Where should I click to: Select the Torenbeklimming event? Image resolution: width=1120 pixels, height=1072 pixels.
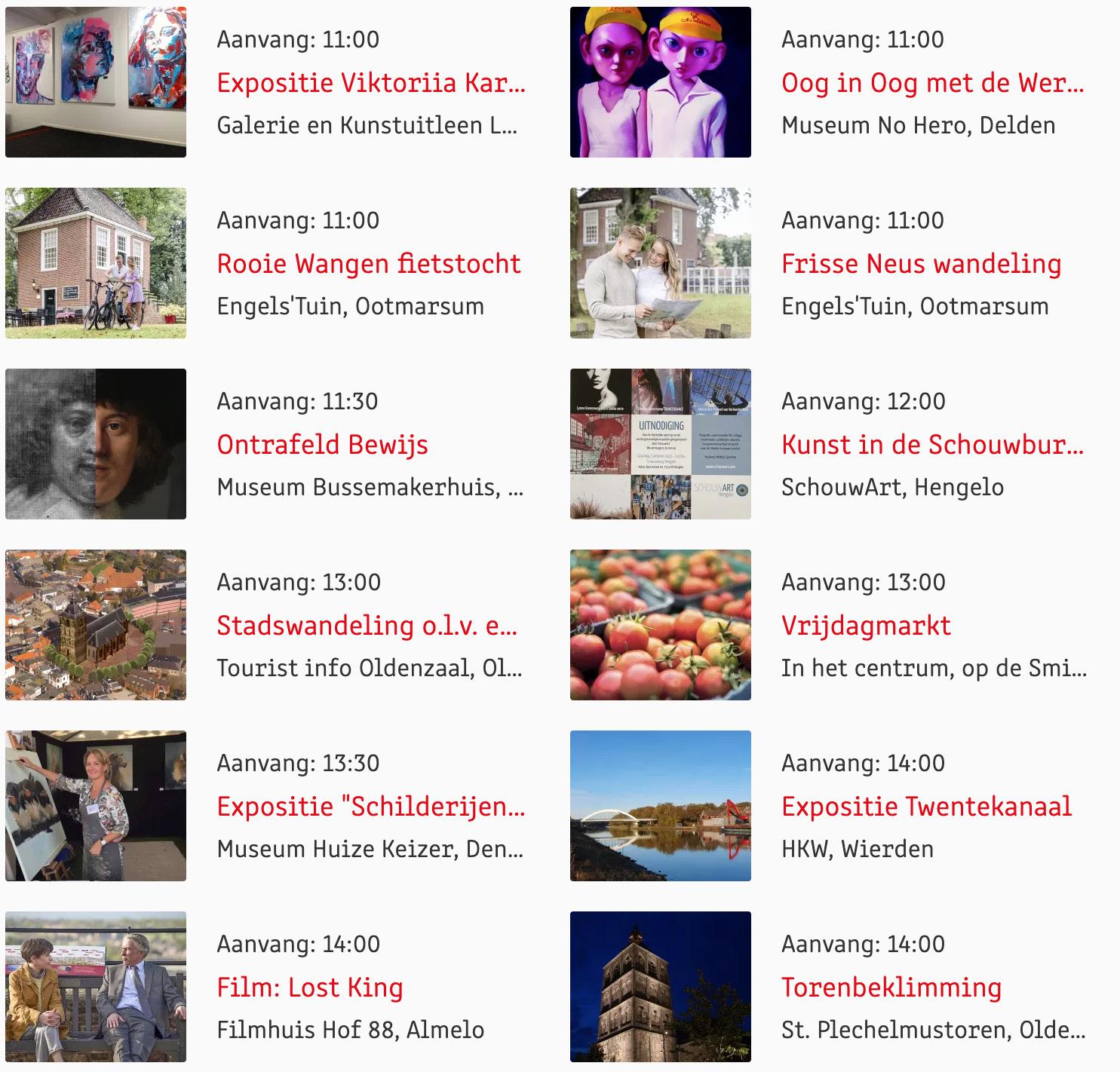[891, 988]
